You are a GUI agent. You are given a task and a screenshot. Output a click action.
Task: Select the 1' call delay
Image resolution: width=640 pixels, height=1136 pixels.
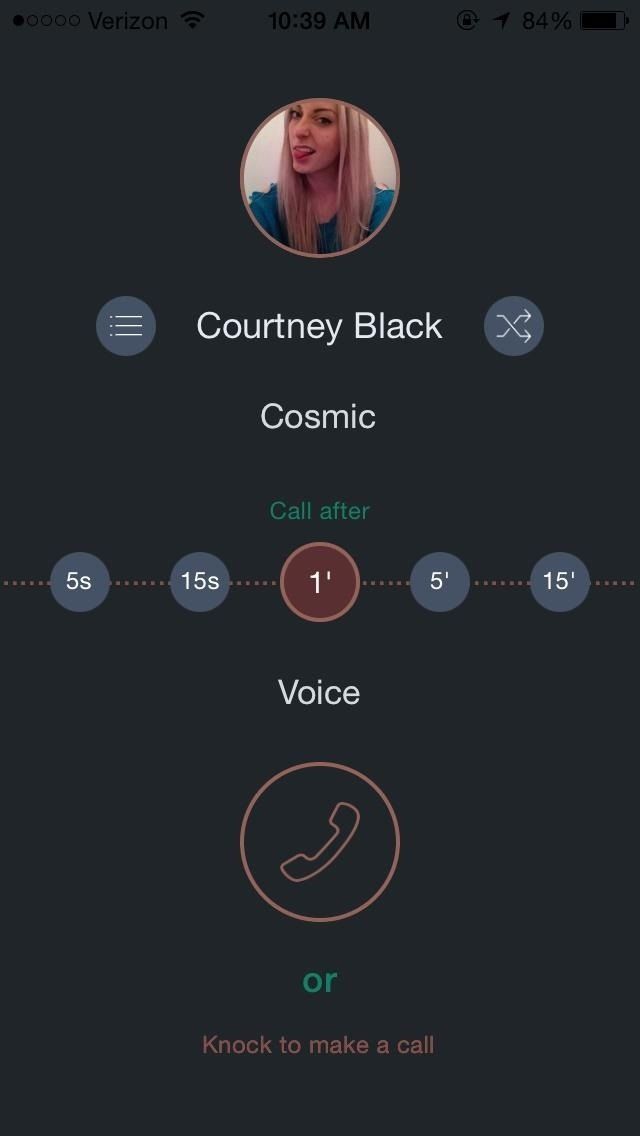click(320, 582)
